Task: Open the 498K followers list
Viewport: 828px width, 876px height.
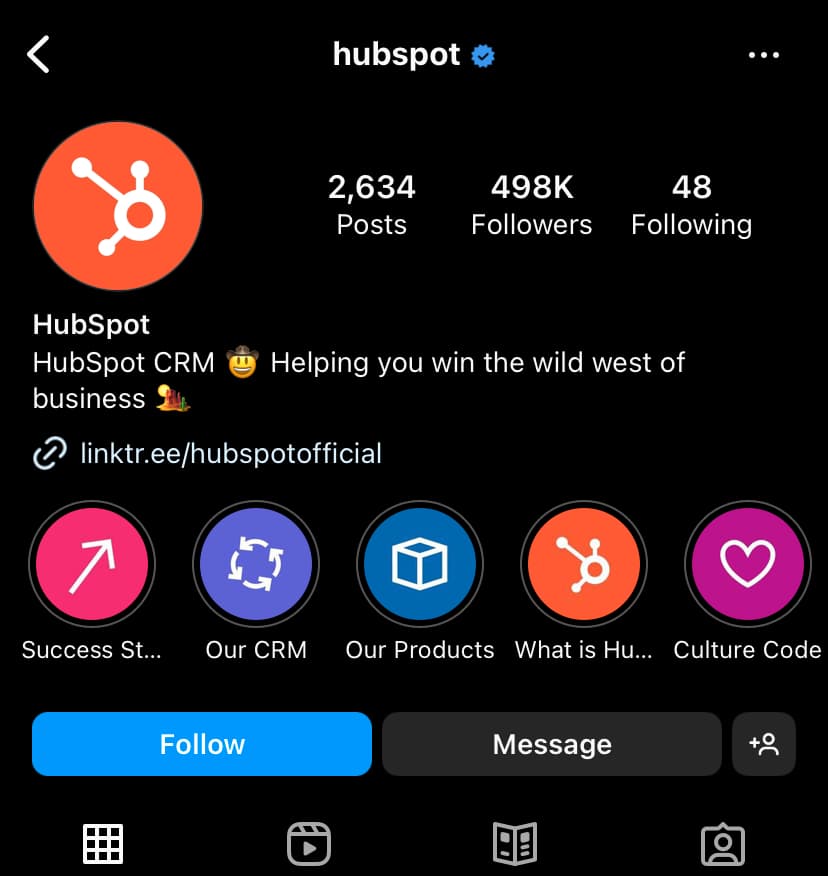Action: (531, 205)
